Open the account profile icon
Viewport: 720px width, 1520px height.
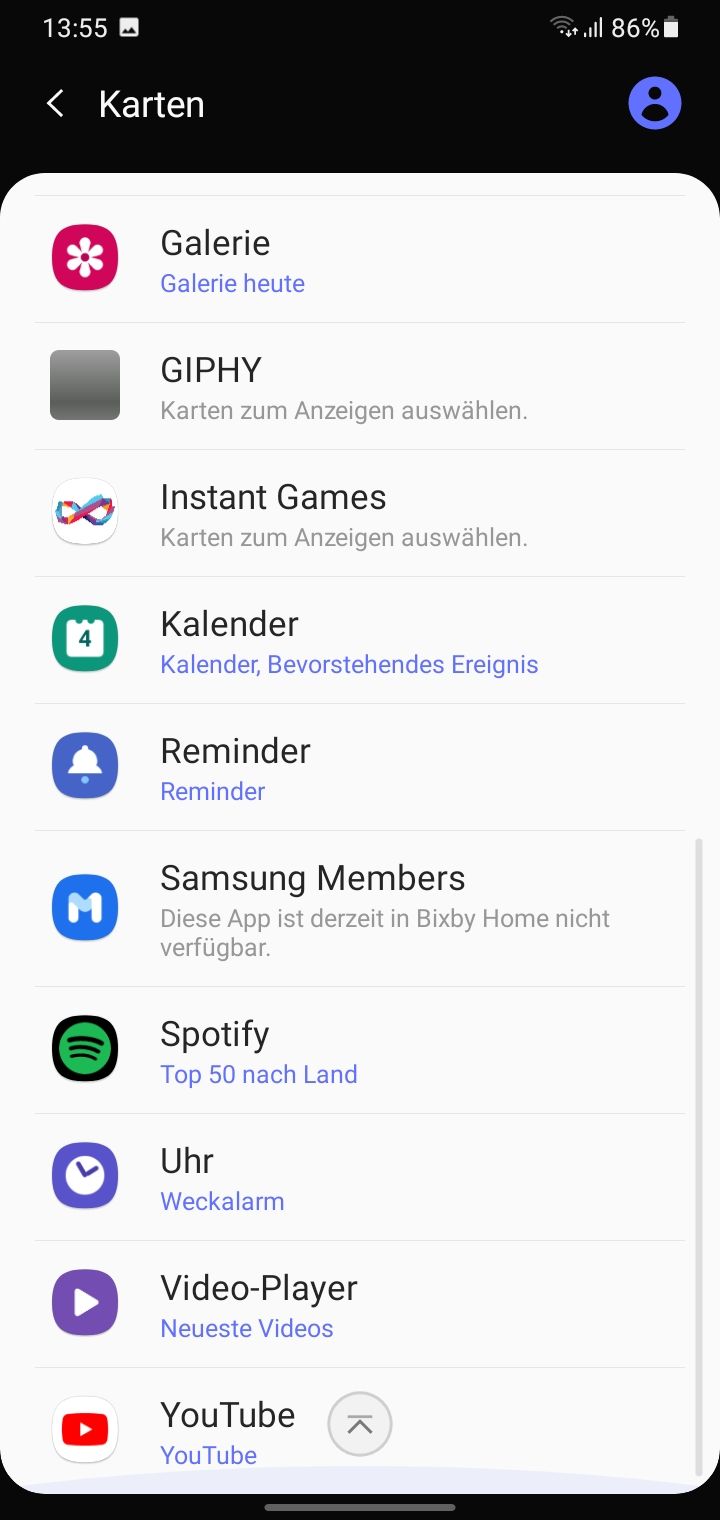(654, 103)
